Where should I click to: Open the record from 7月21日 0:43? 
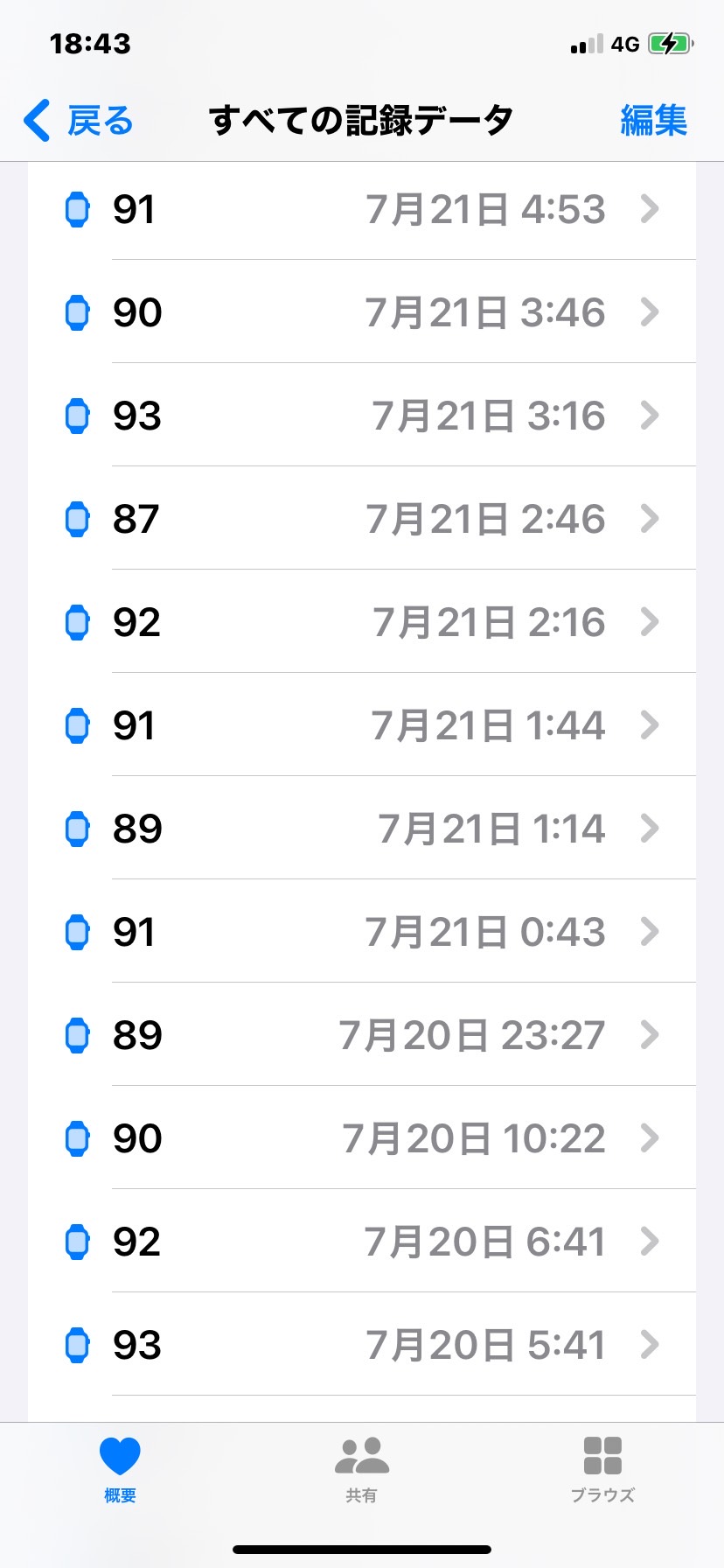[x=362, y=932]
